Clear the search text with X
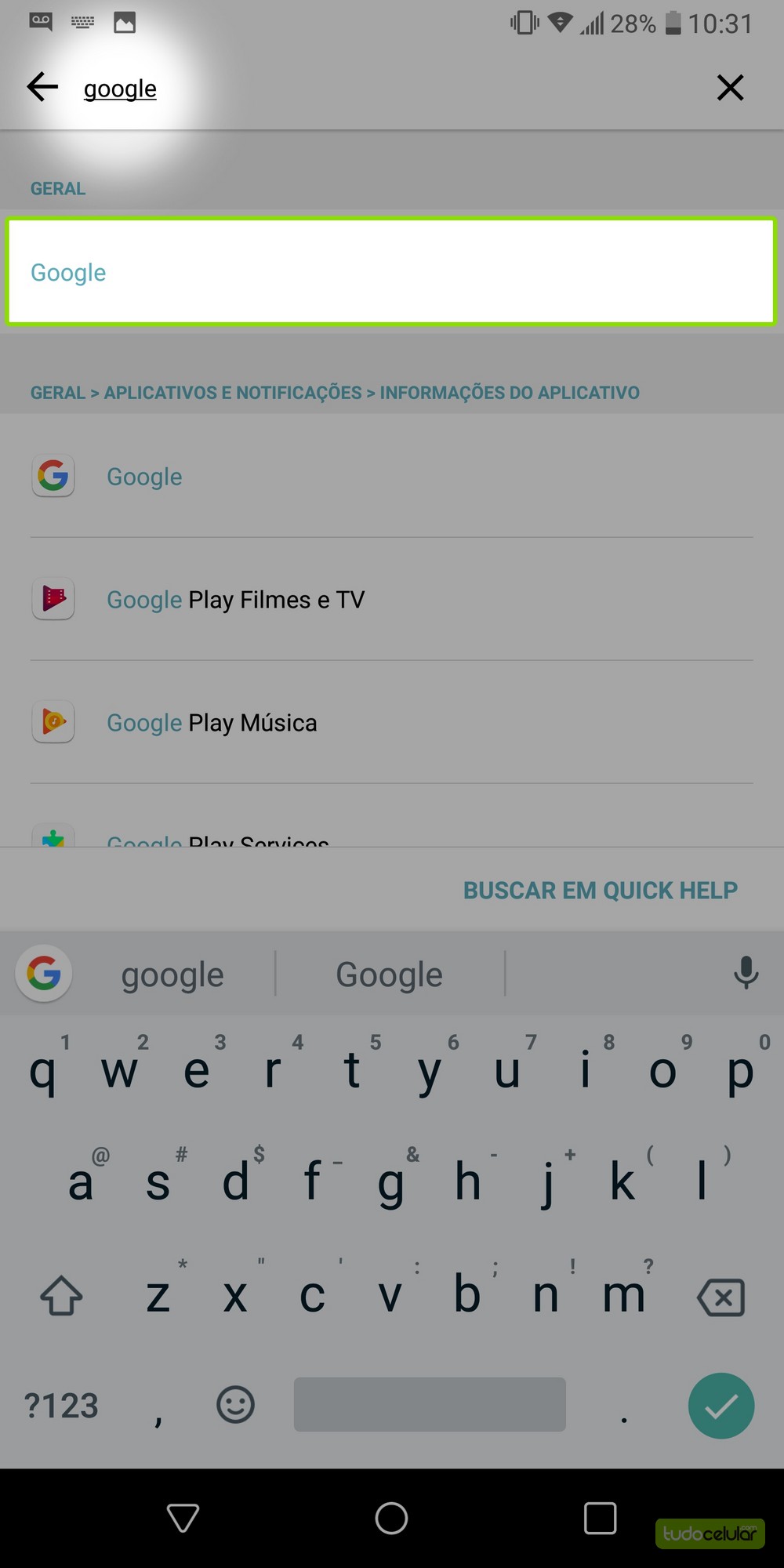784x1568 pixels. click(730, 87)
